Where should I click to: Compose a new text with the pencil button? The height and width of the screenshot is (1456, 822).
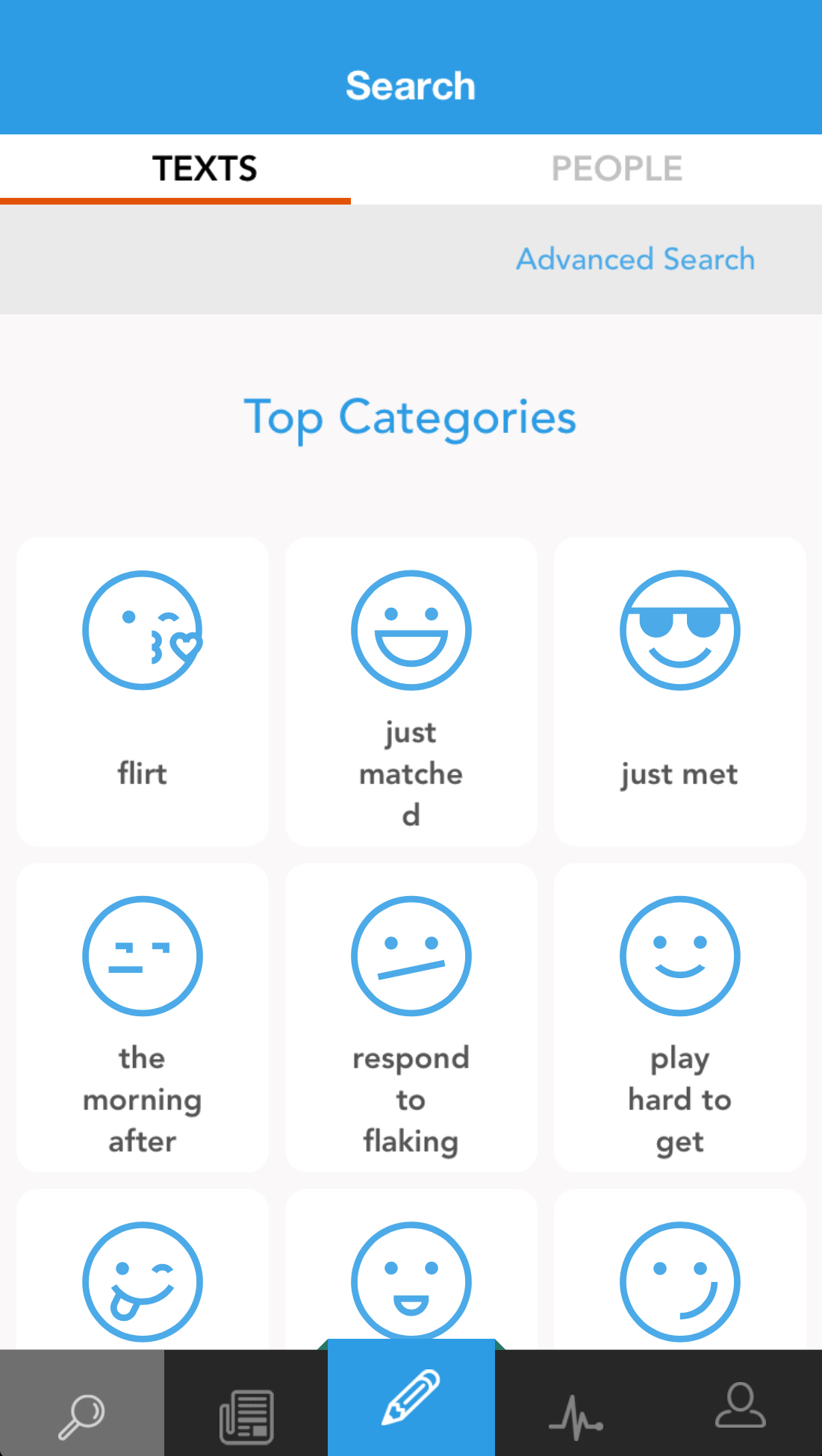point(411,1398)
